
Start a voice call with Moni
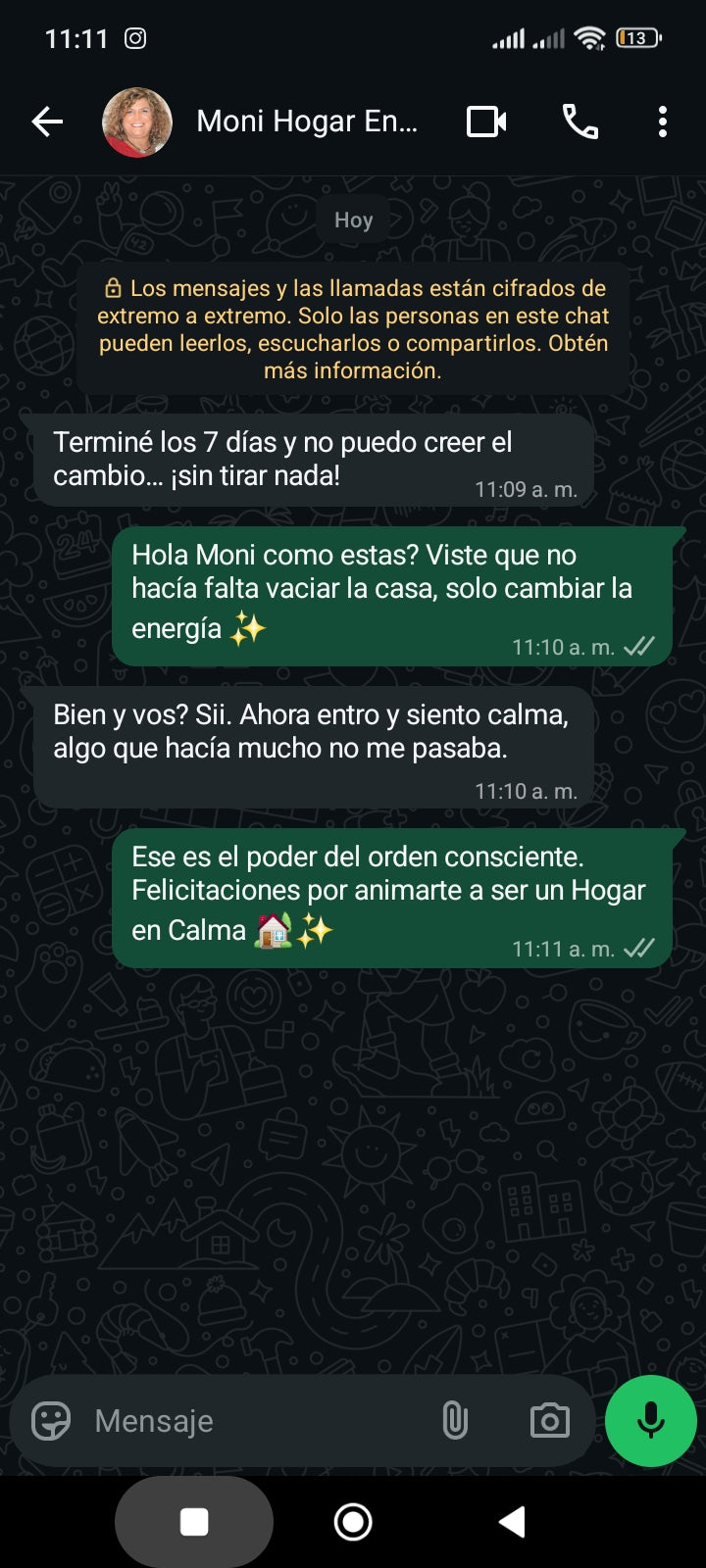click(580, 122)
